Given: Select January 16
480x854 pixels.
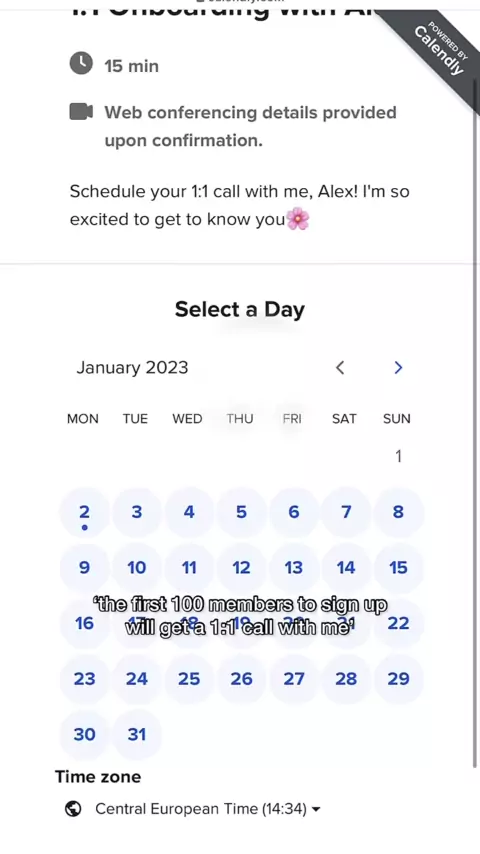Looking at the screenshot, I should (x=84, y=624).
